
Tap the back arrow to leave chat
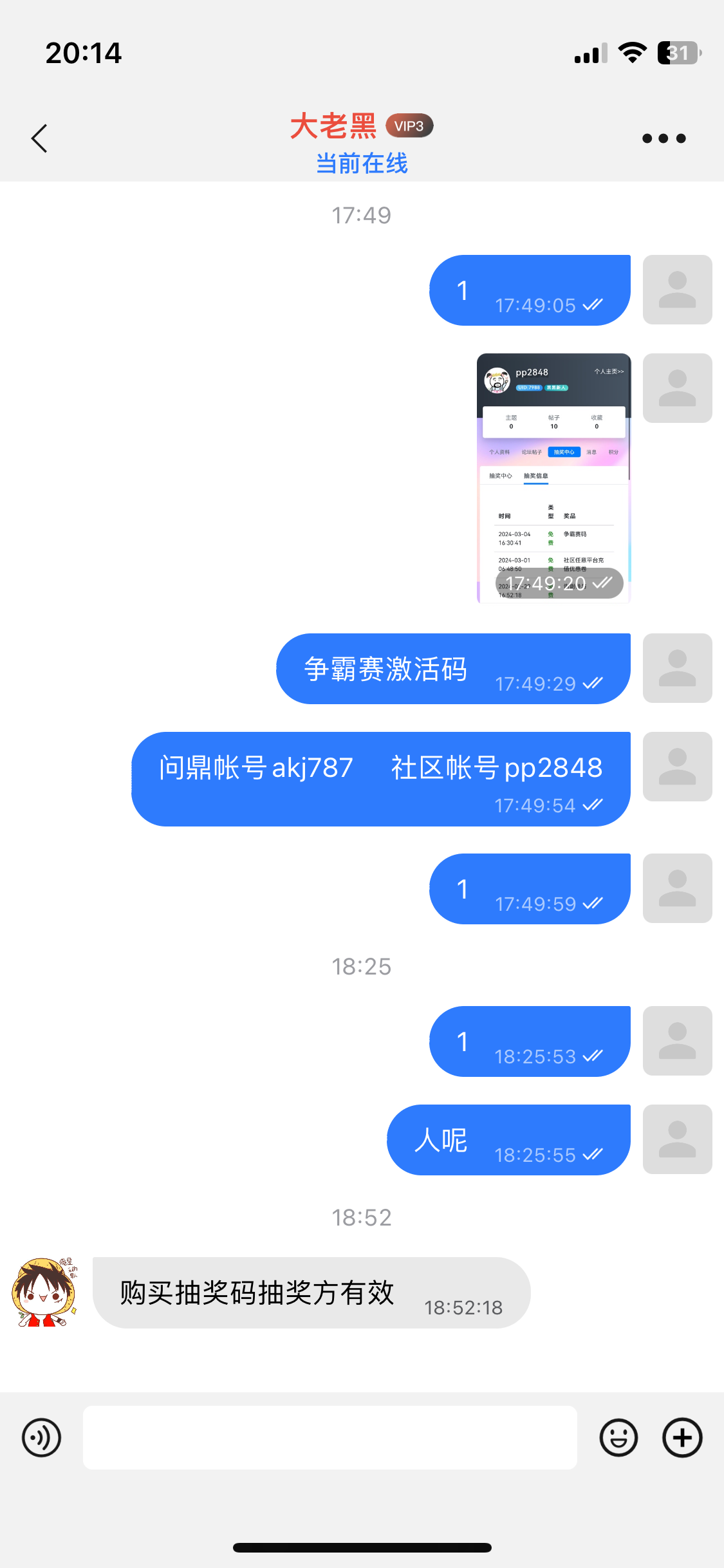point(39,137)
